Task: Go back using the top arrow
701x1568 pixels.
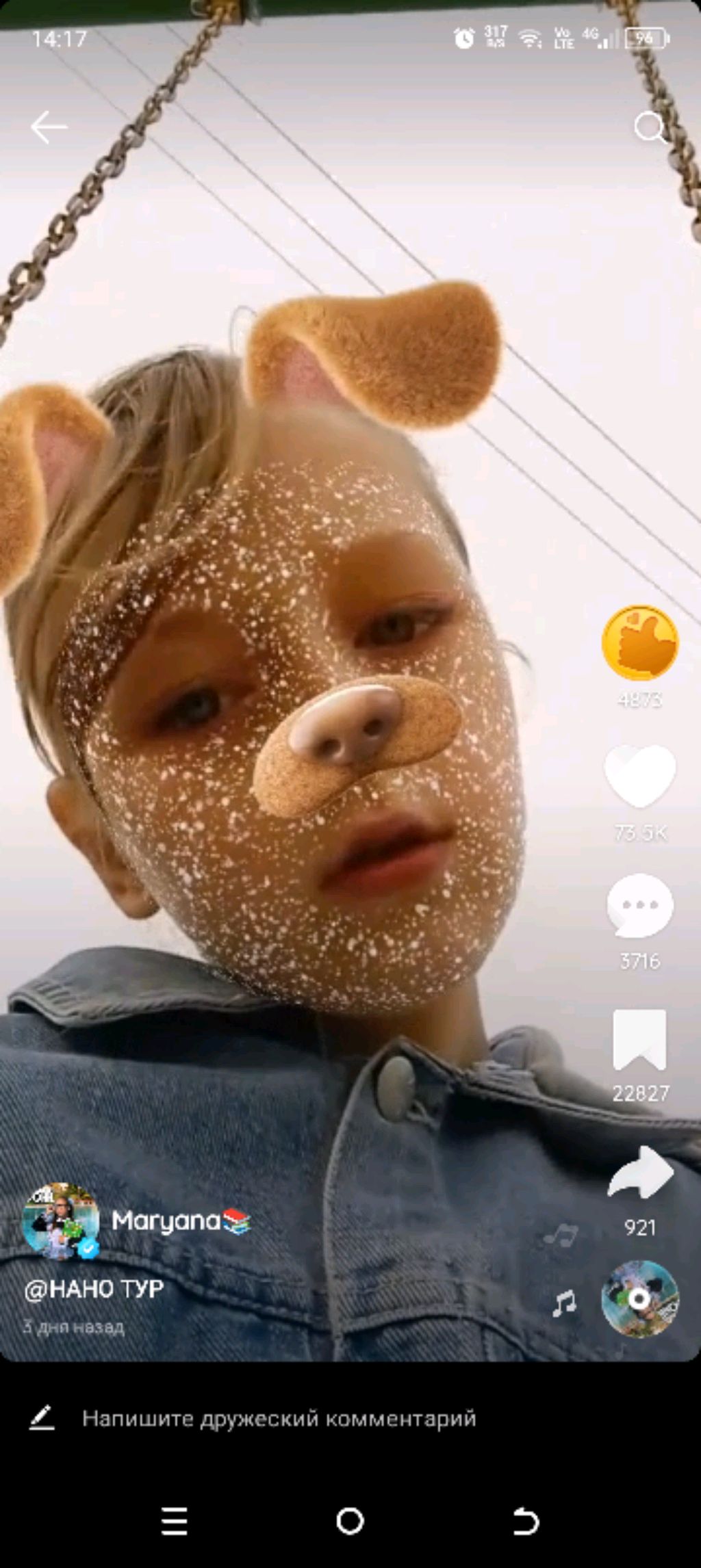Action: pyautogui.click(x=49, y=127)
